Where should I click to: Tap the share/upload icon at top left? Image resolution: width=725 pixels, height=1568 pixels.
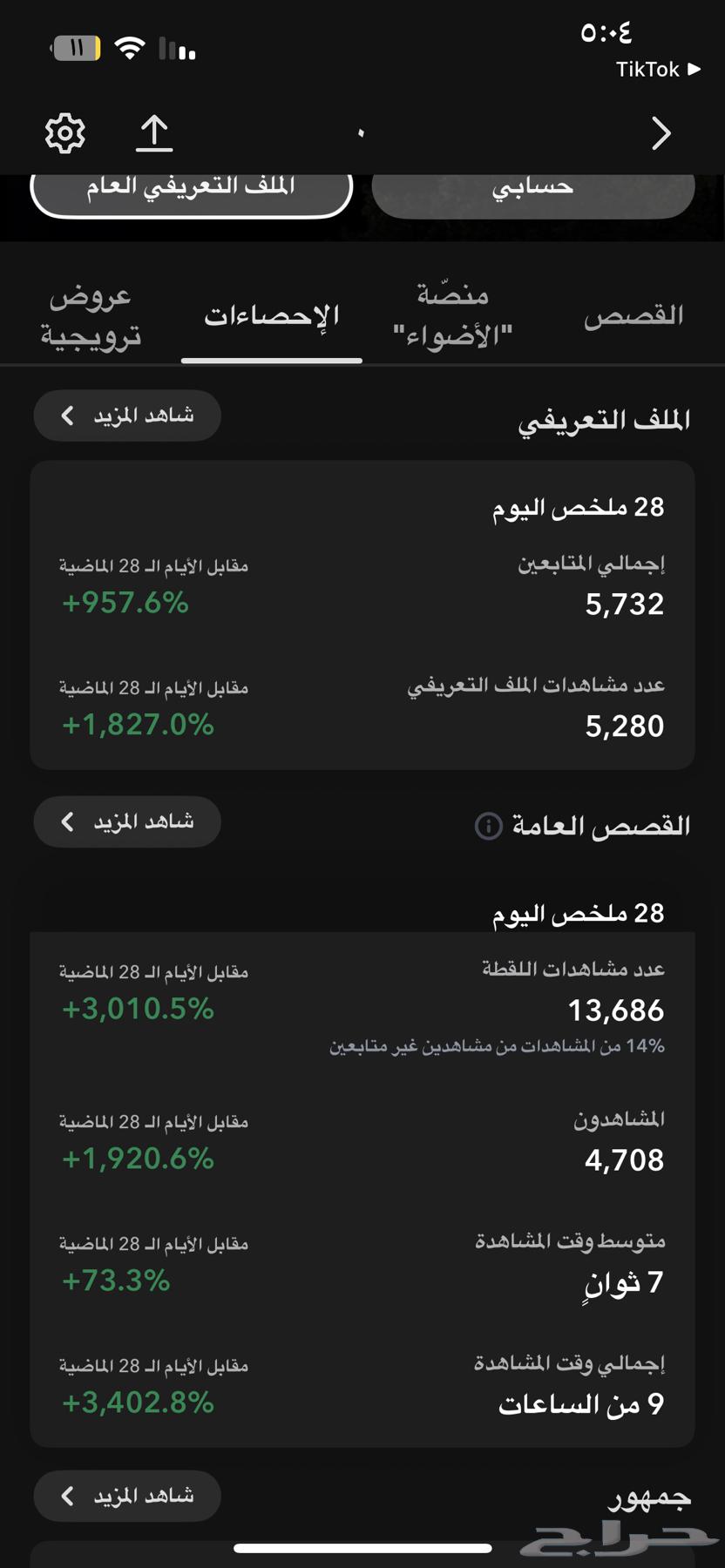coord(154,132)
